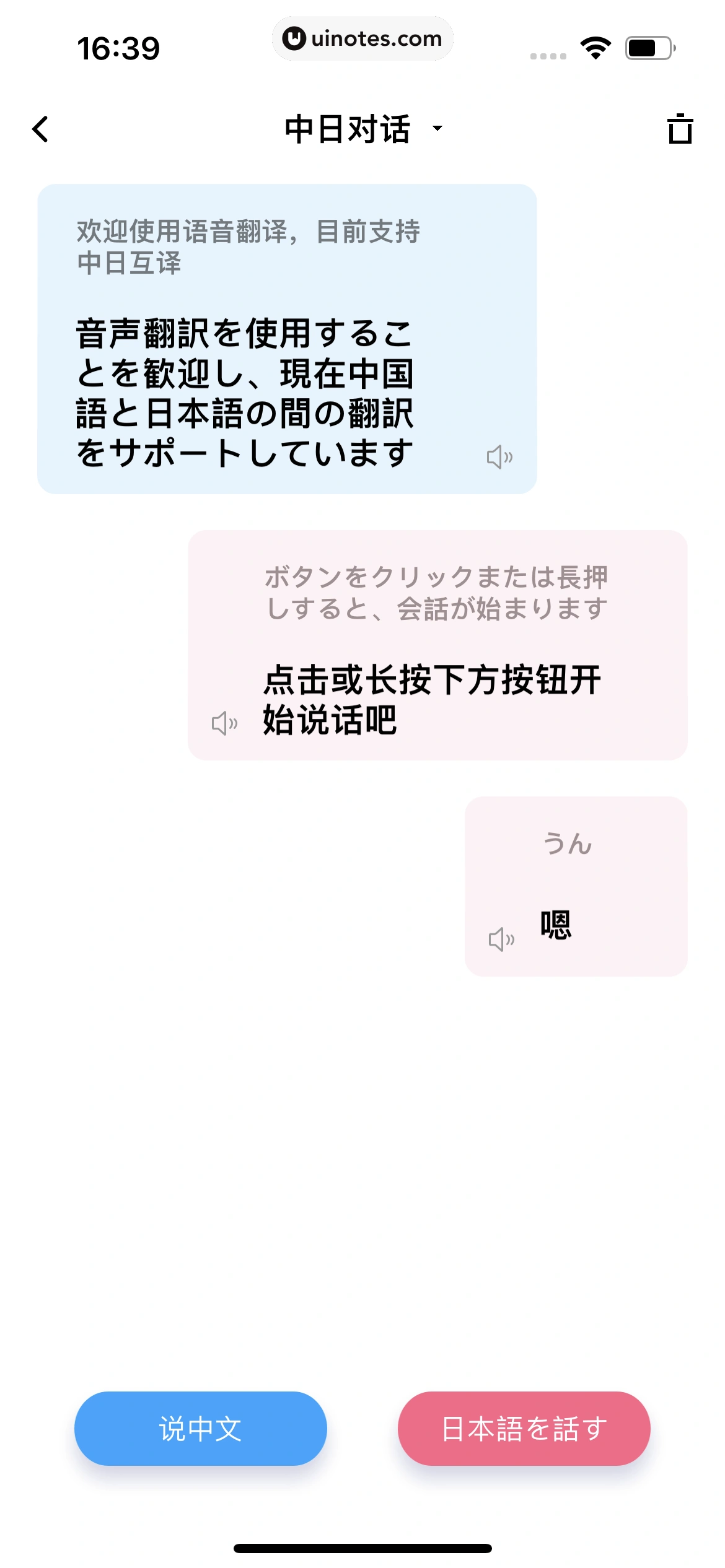This screenshot has width=725, height=1568.
Task: Tap the 说中文 button to speak Chinese
Action: (x=200, y=1428)
